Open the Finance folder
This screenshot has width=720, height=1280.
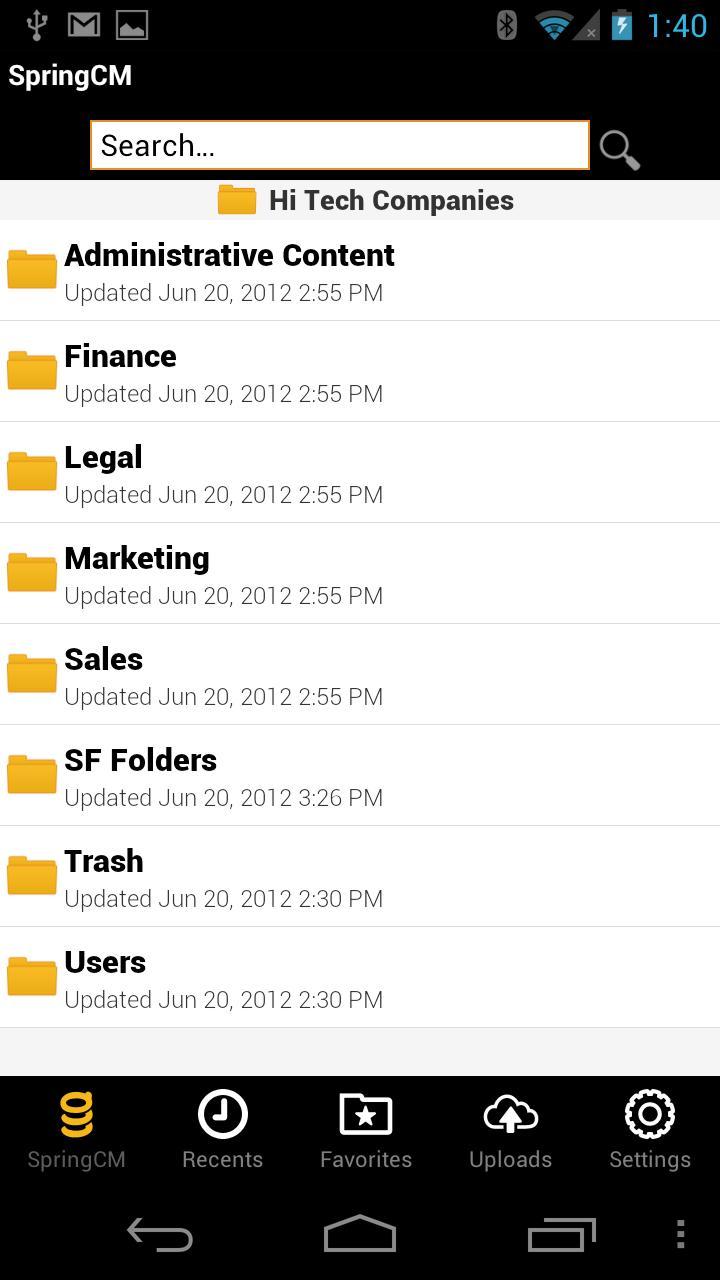pos(360,372)
